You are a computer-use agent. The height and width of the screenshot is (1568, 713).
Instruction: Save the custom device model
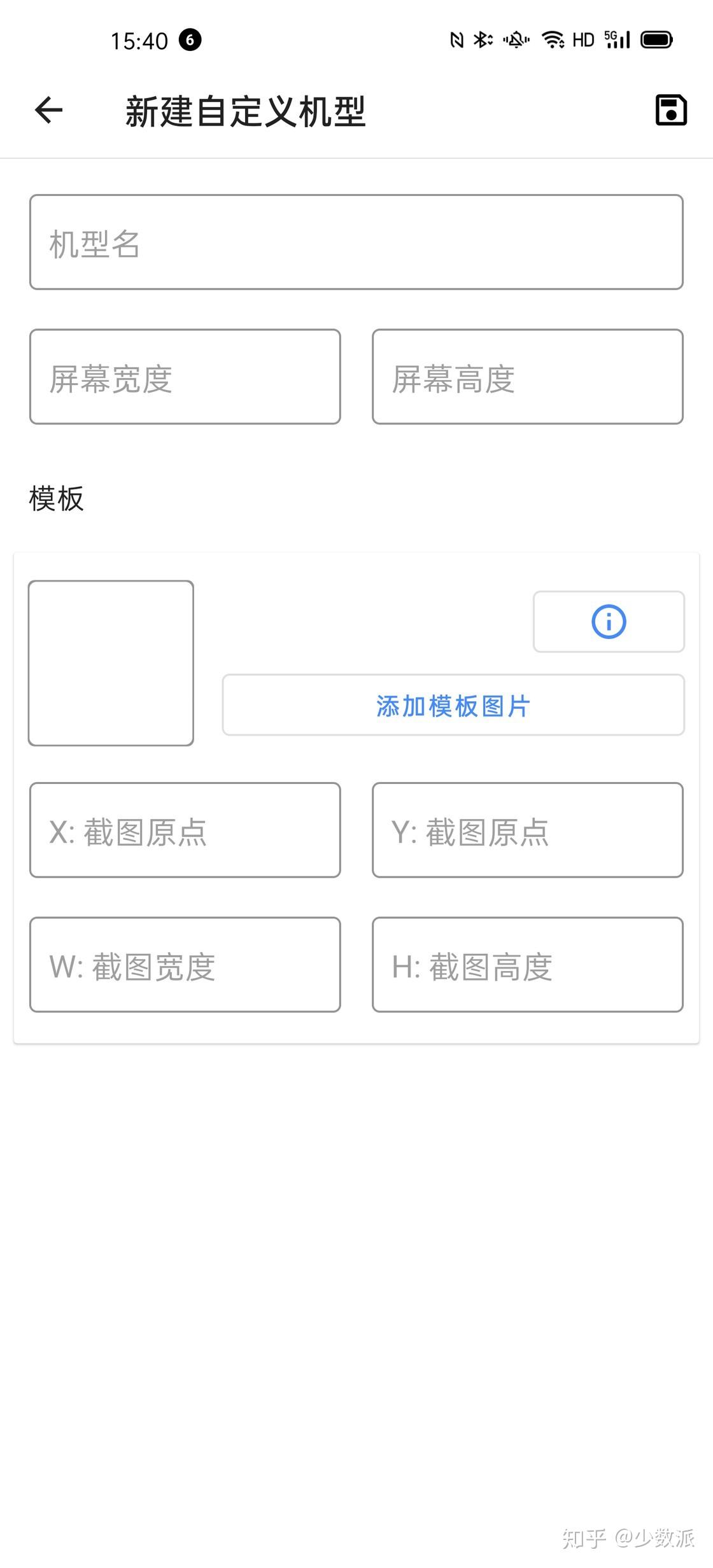[x=671, y=111]
